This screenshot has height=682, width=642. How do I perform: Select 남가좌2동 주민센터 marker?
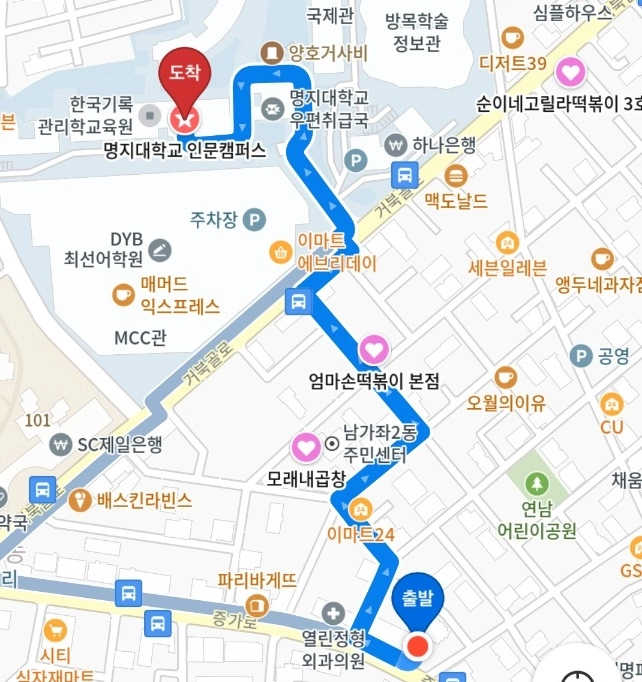(x=332, y=442)
